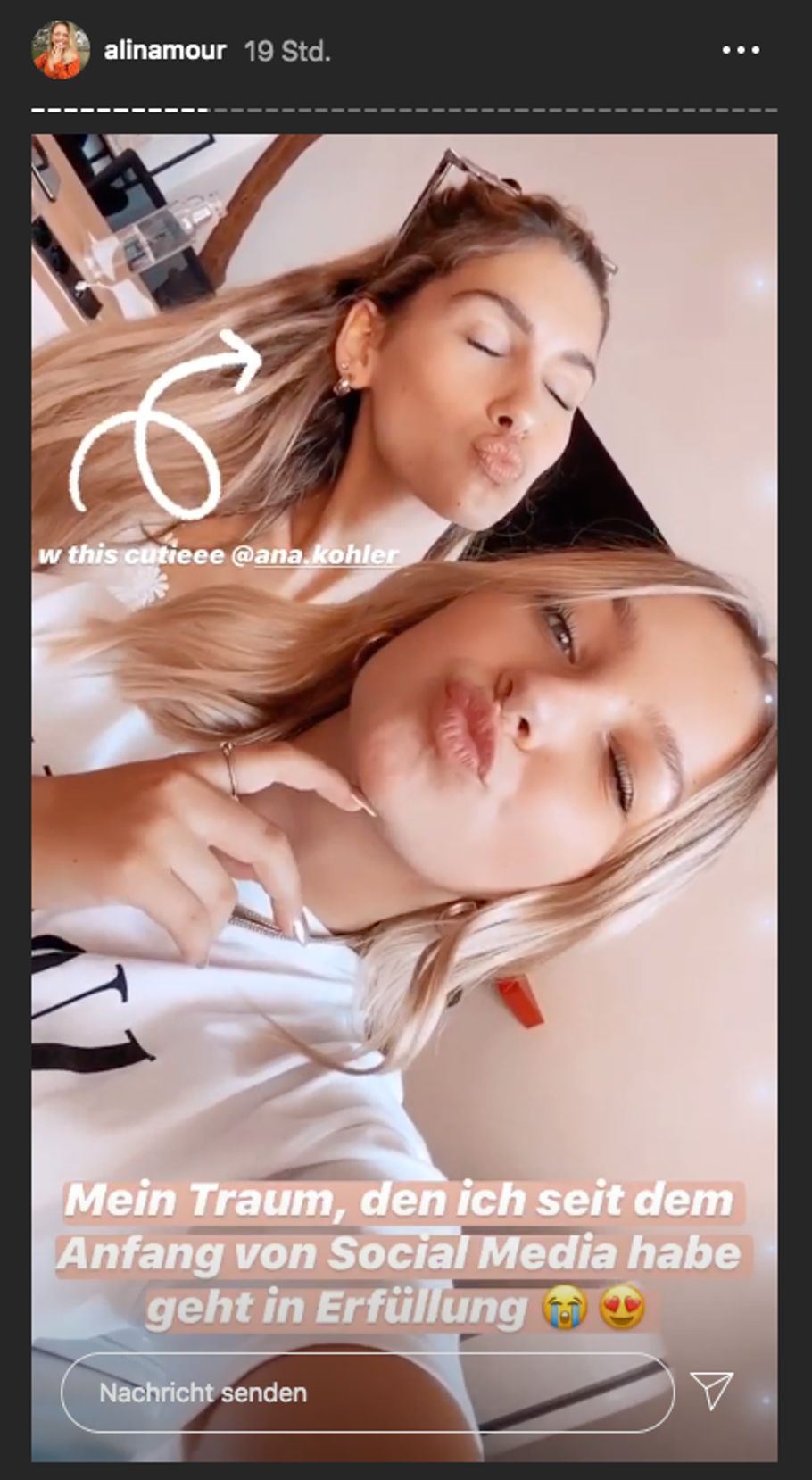812x1480 pixels.
Task: Focus the Nachricht senden message field
Action: pos(366,1393)
